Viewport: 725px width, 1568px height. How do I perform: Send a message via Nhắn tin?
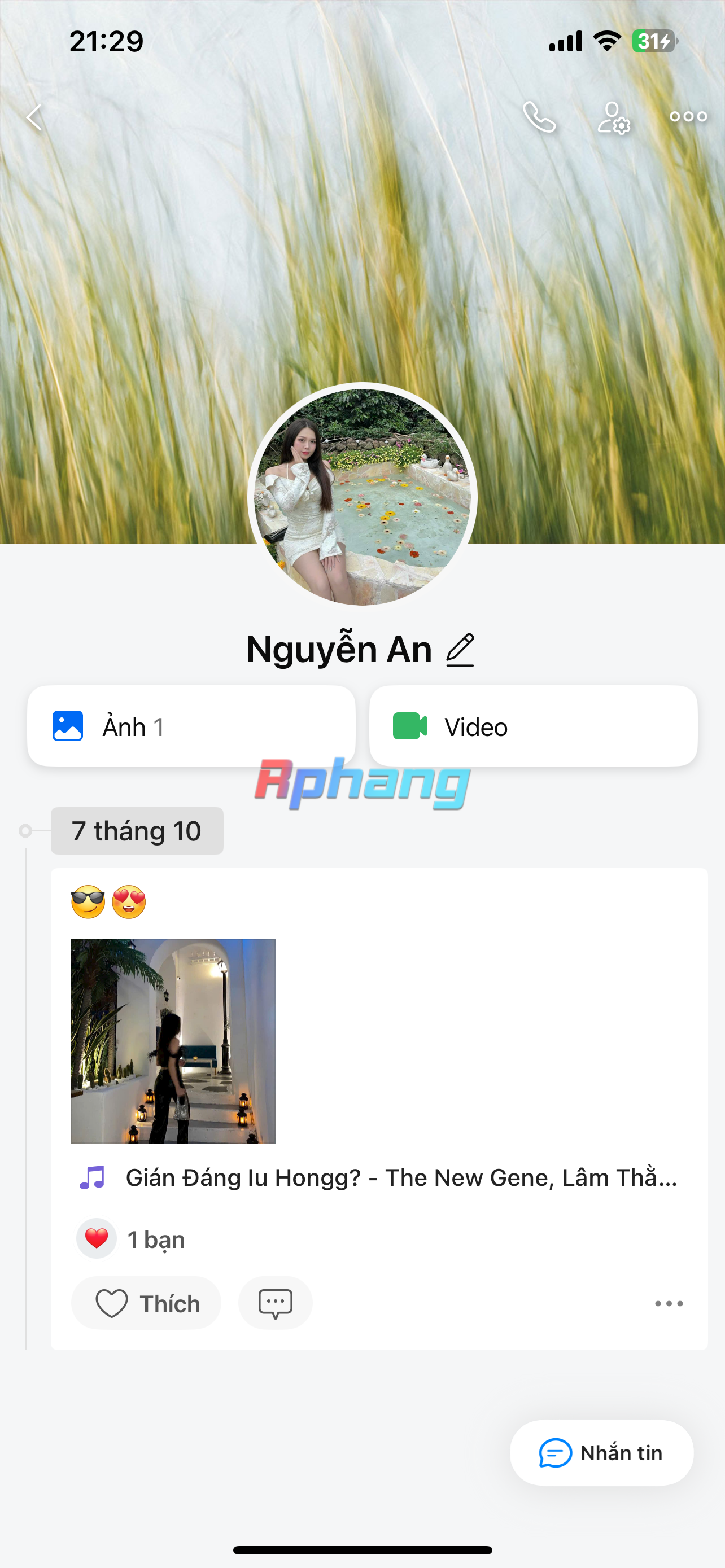coord(601,1453)
